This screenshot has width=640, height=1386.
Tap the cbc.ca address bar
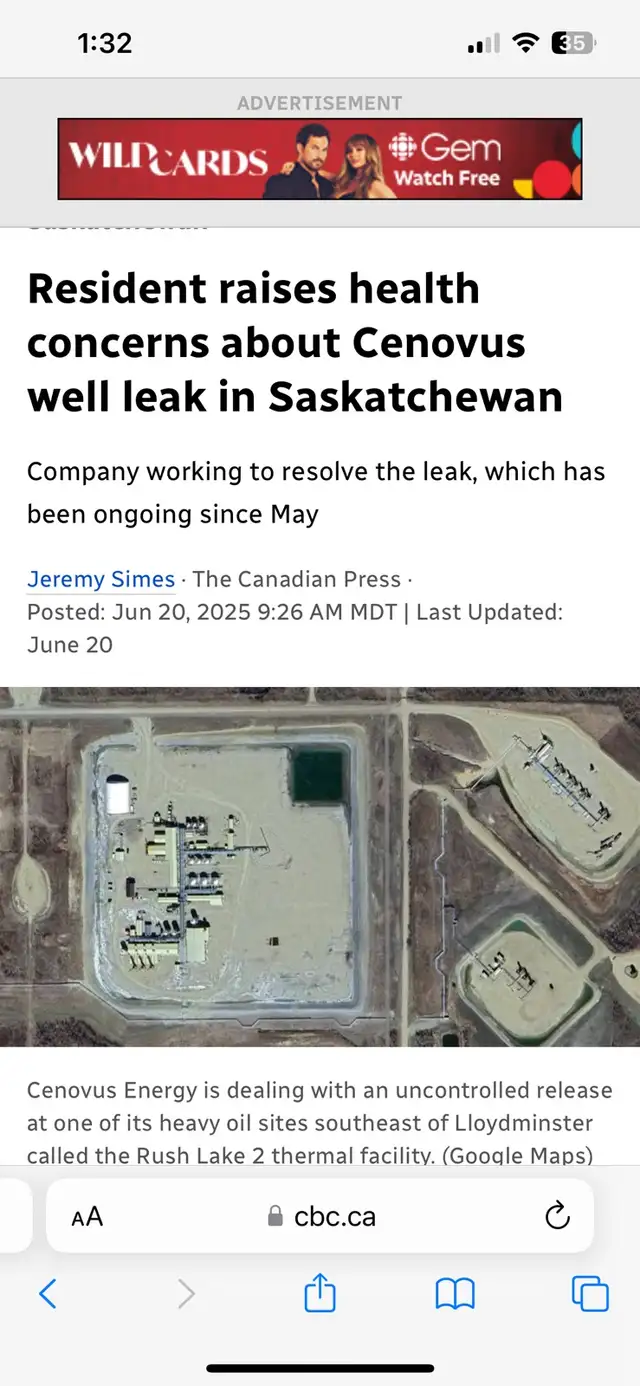(x=320, y=1216)
